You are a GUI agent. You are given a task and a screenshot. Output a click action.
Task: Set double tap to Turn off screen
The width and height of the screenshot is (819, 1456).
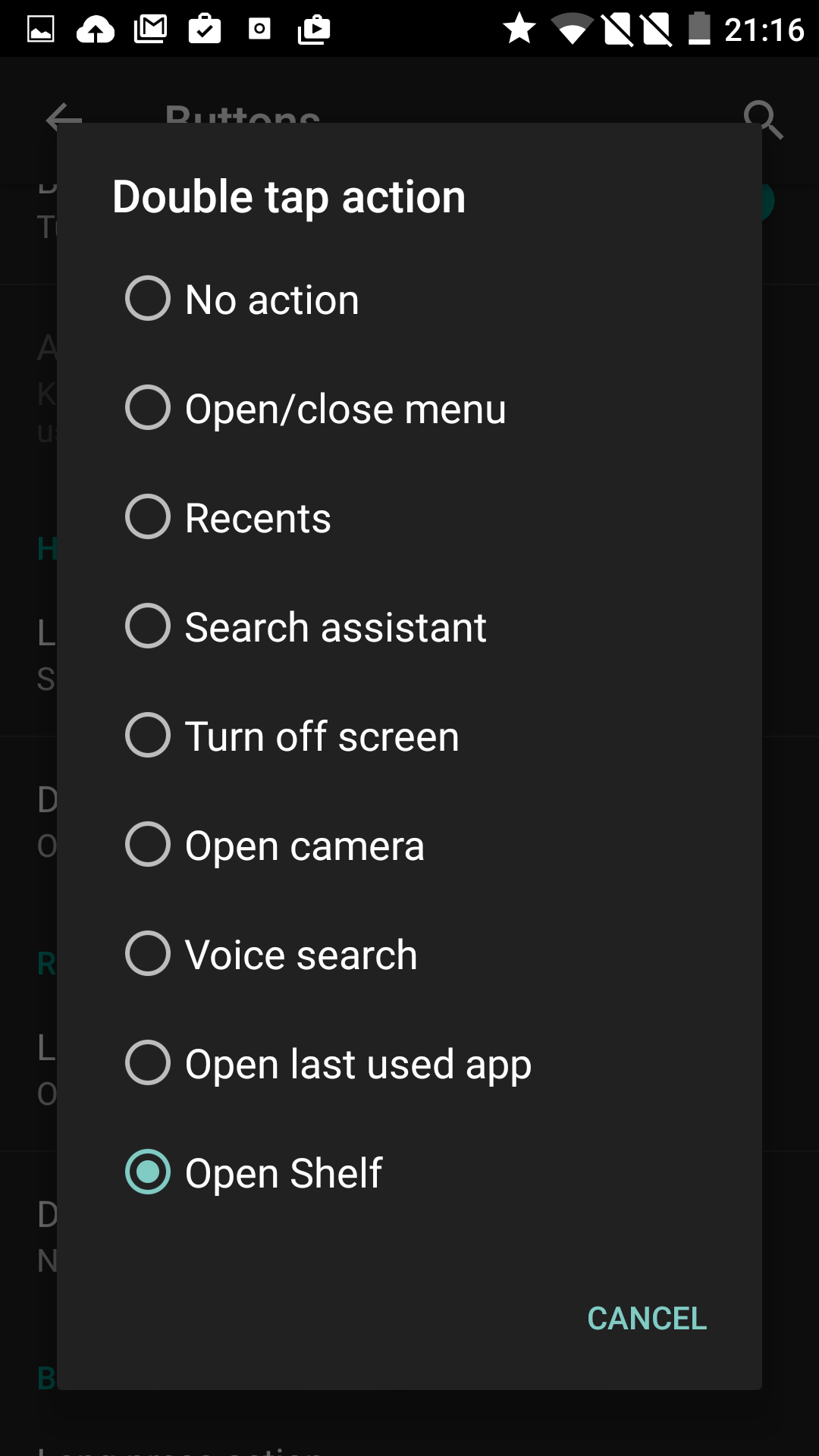tap(409, 736)
